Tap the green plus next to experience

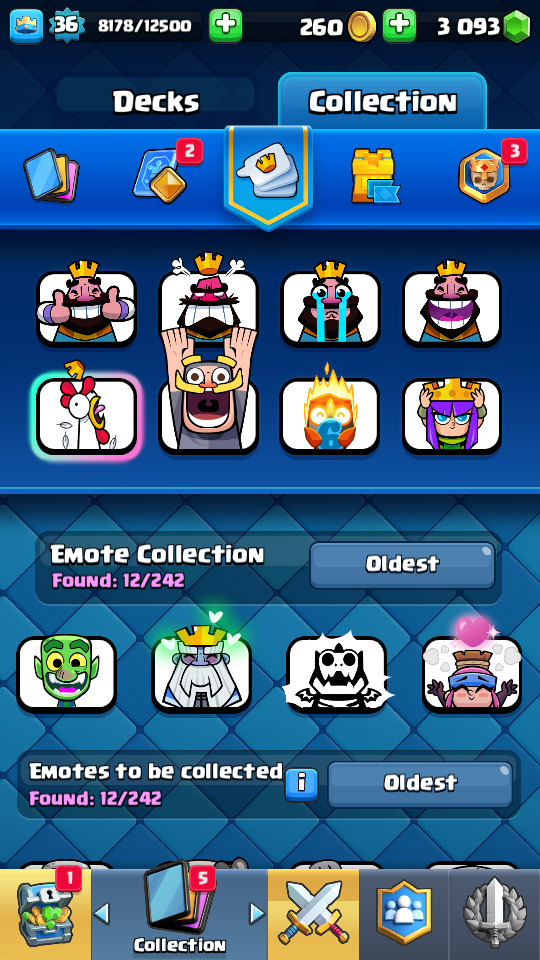point(225,26)
